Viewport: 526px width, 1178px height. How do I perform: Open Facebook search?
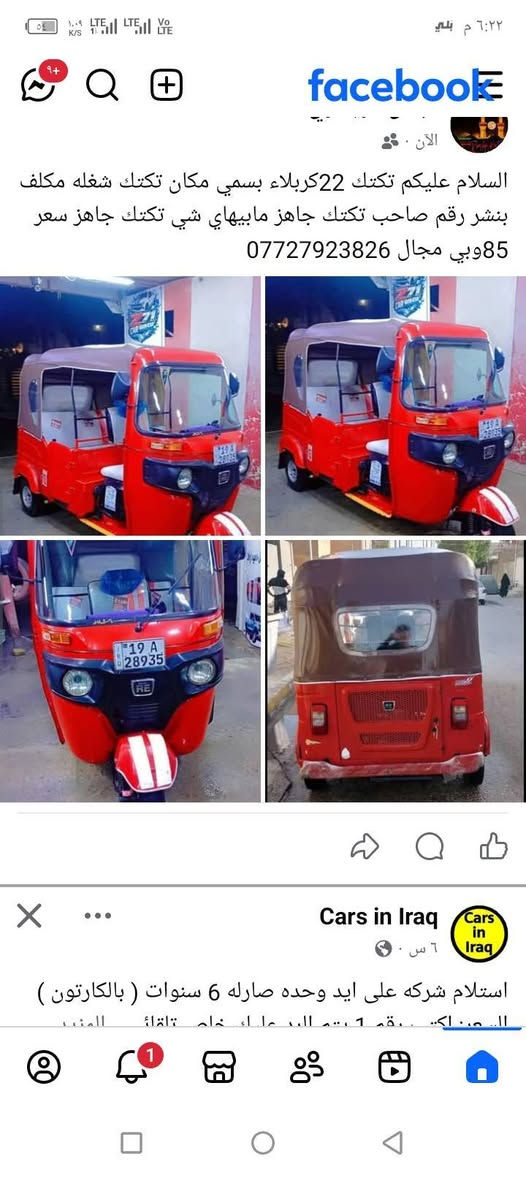coord(102,85)
